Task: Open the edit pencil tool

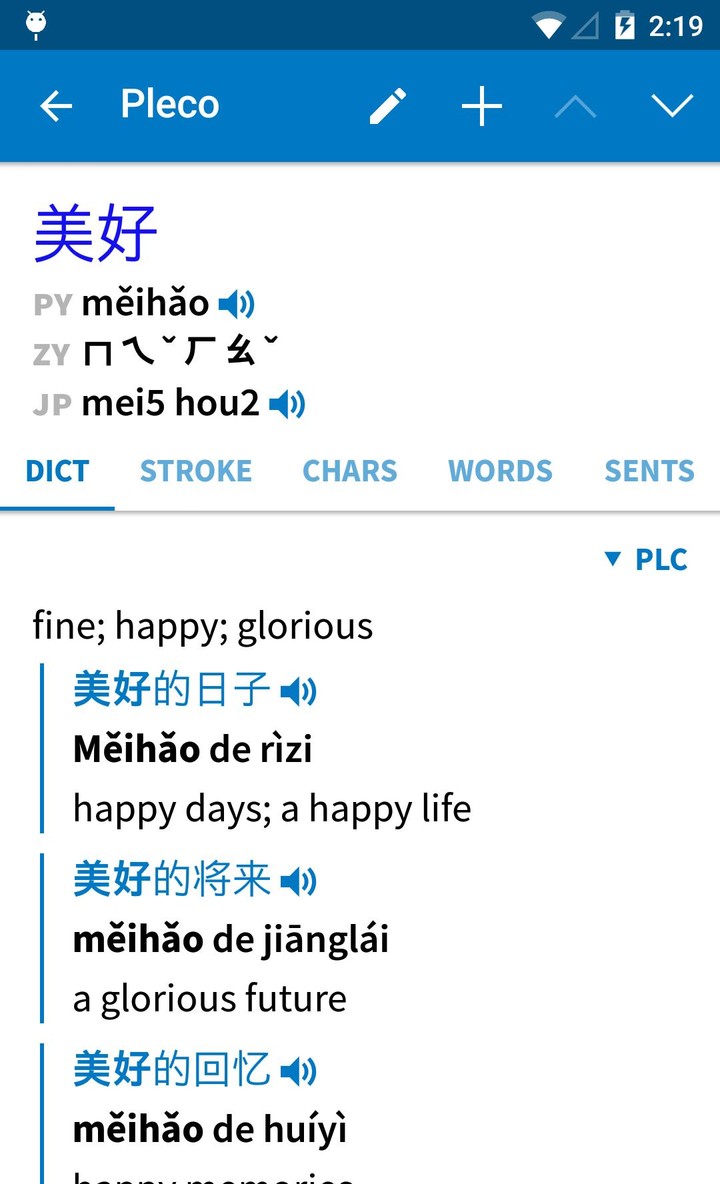Action: click(388, 104)
